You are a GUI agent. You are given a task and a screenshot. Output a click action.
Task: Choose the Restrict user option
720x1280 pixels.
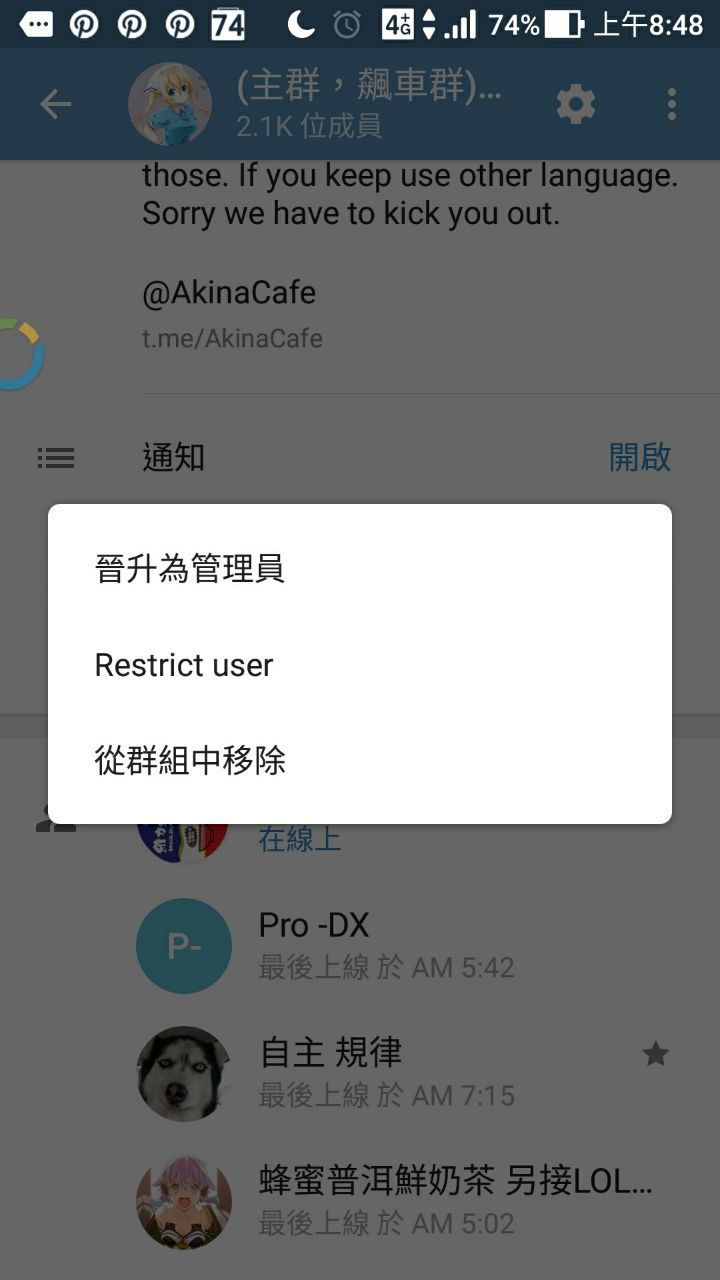tap(184, 665)
